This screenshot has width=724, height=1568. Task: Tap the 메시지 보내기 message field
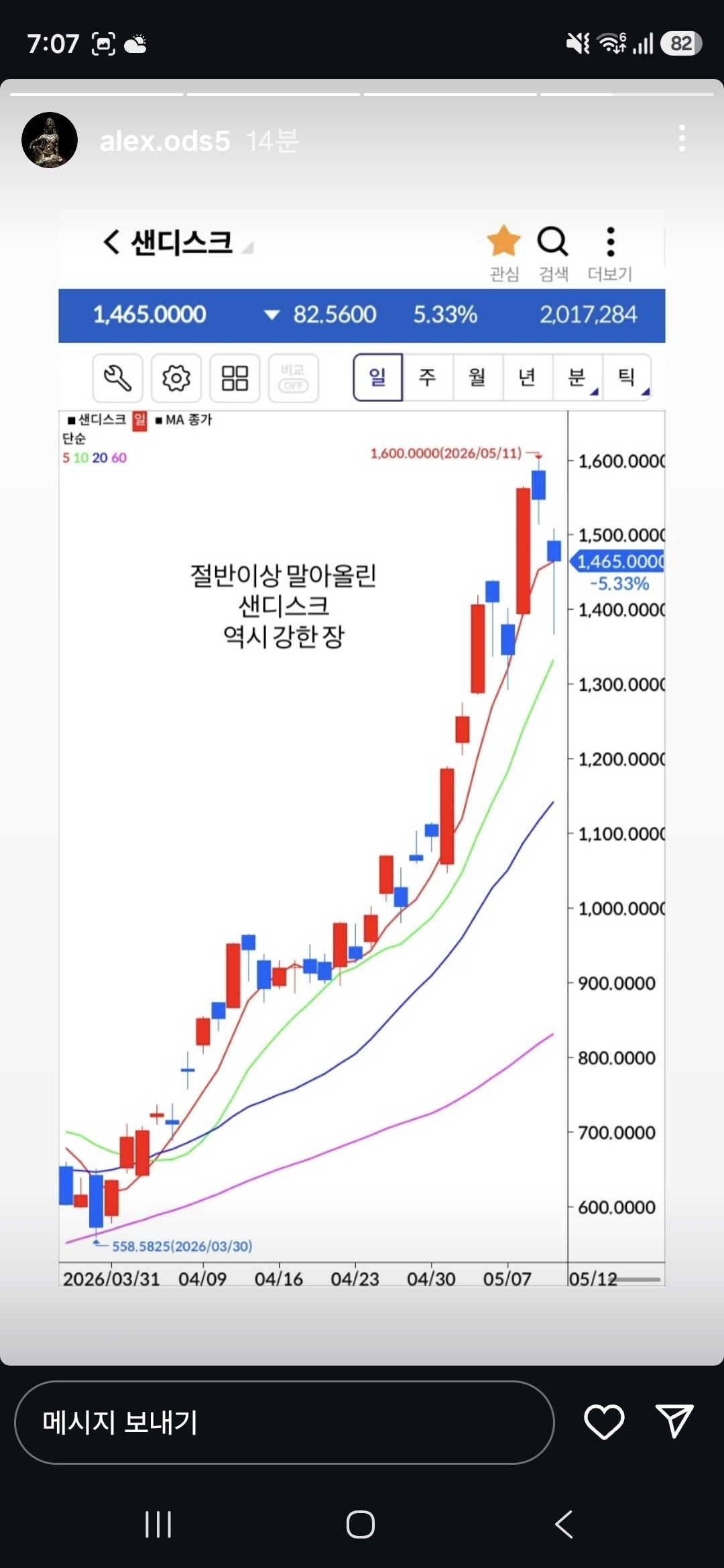coord(284,1422)
